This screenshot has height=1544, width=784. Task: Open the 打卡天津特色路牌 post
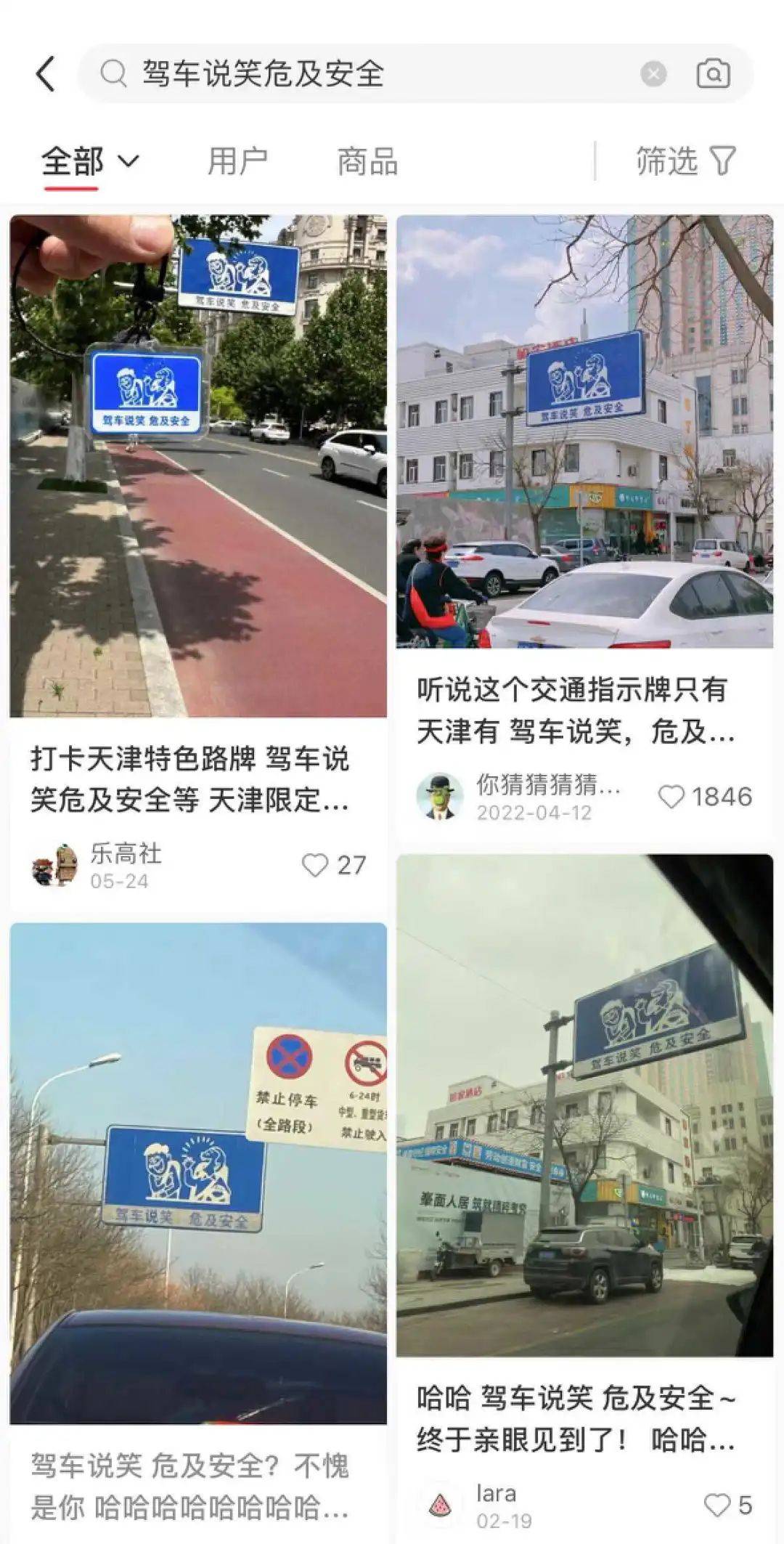pos(198,466)
